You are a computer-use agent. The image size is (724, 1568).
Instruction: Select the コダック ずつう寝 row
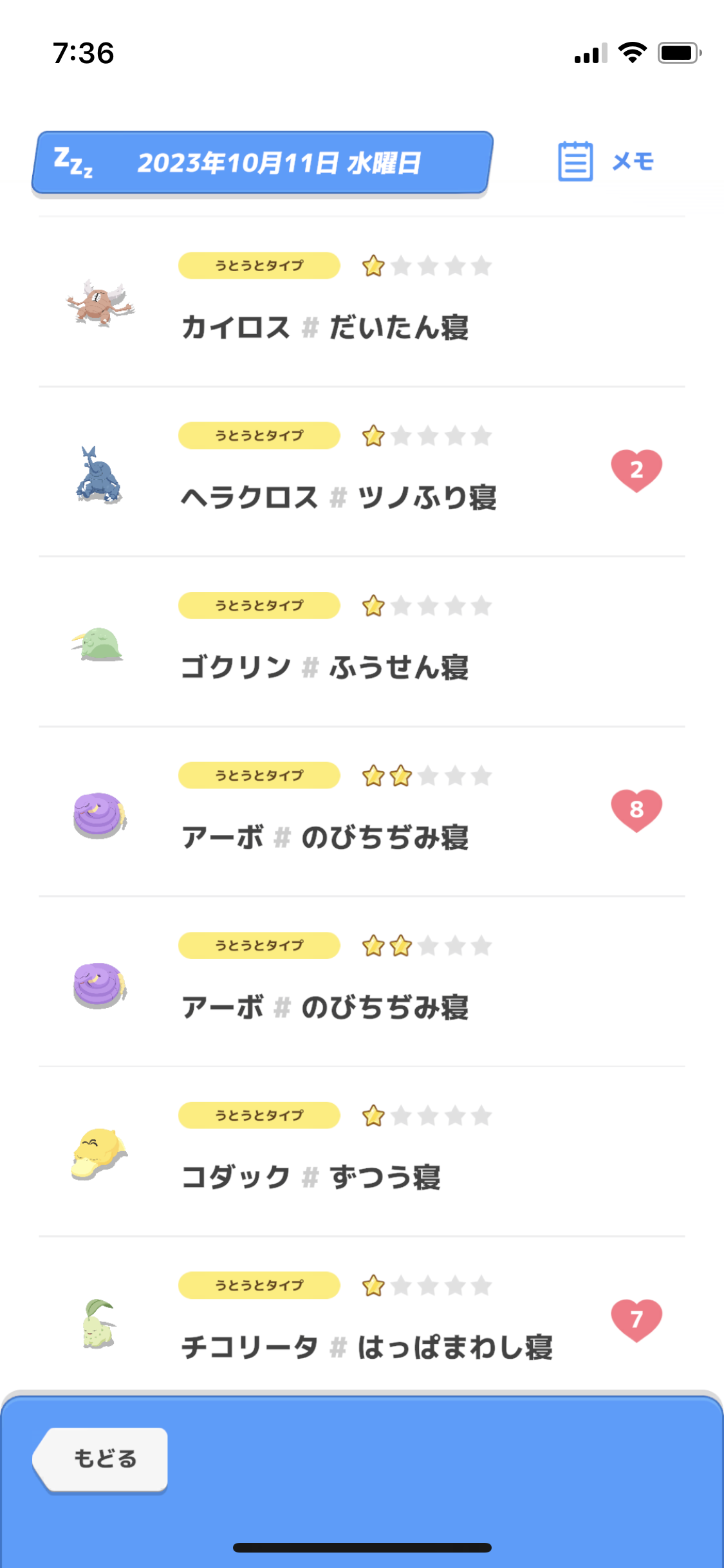(360, 1152)
